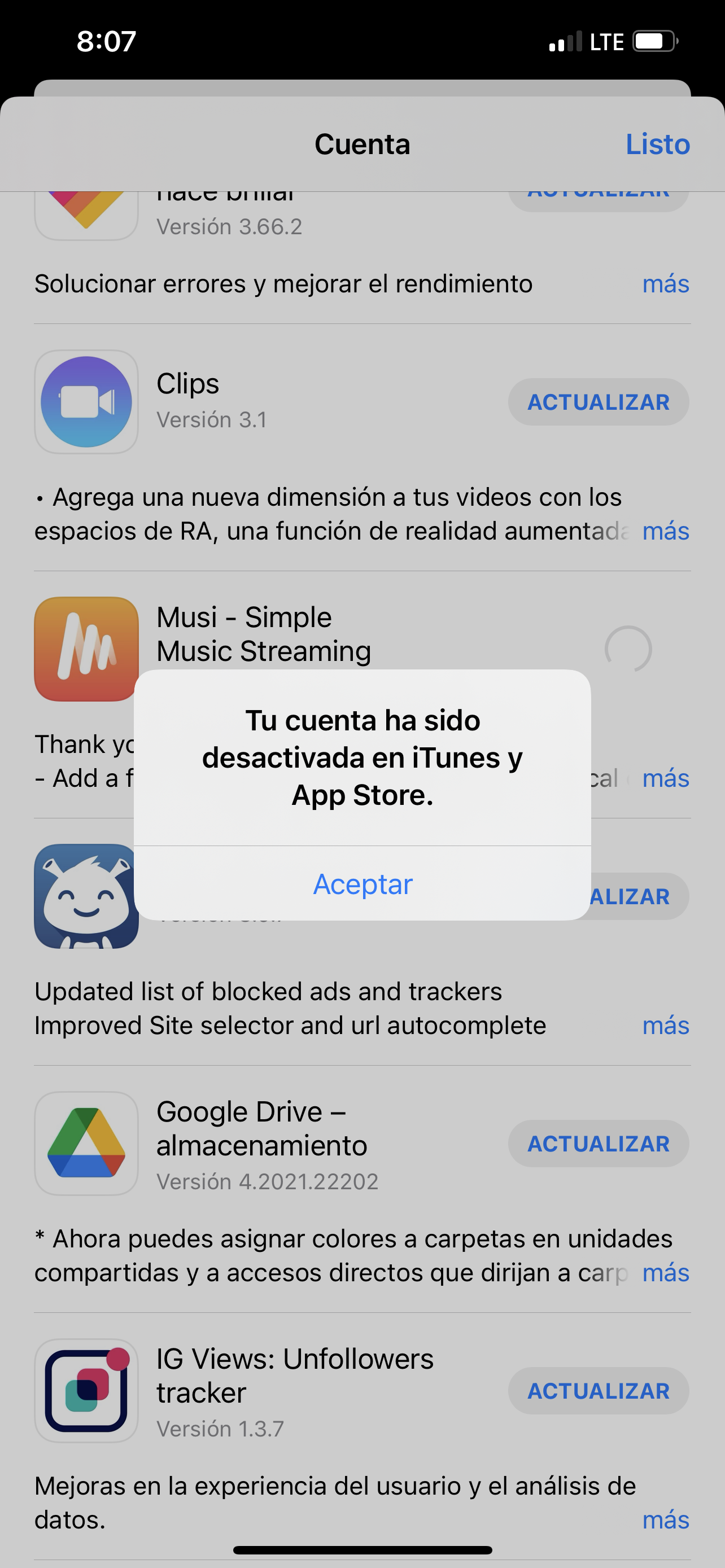
Task: Update the Google Drive app
Action: pos(599,1144)
